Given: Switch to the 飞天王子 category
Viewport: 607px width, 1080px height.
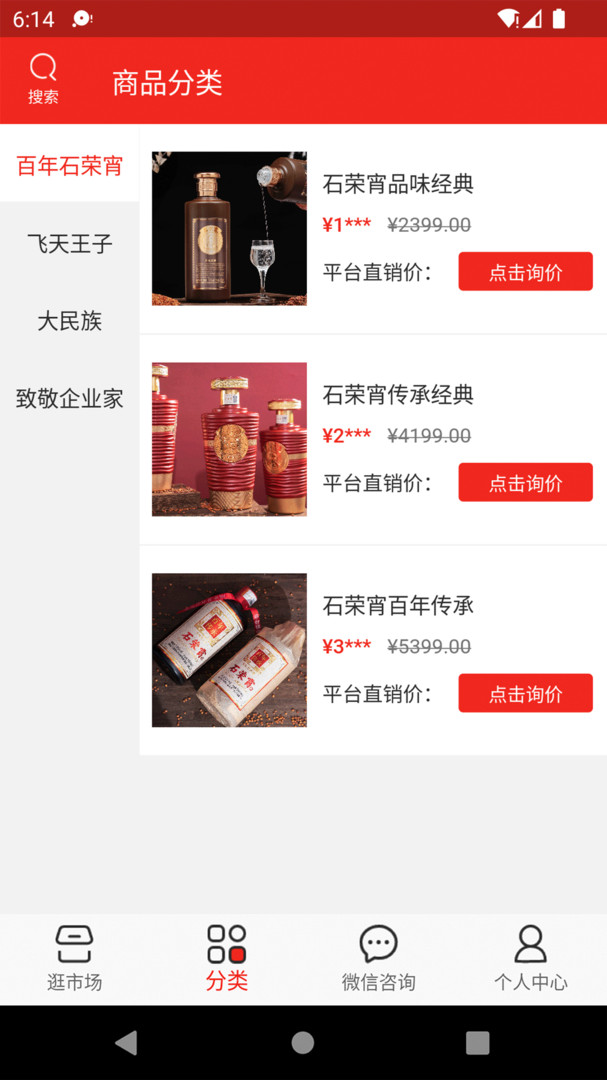Looking at the screenshot, I should (x=69, y=244).
